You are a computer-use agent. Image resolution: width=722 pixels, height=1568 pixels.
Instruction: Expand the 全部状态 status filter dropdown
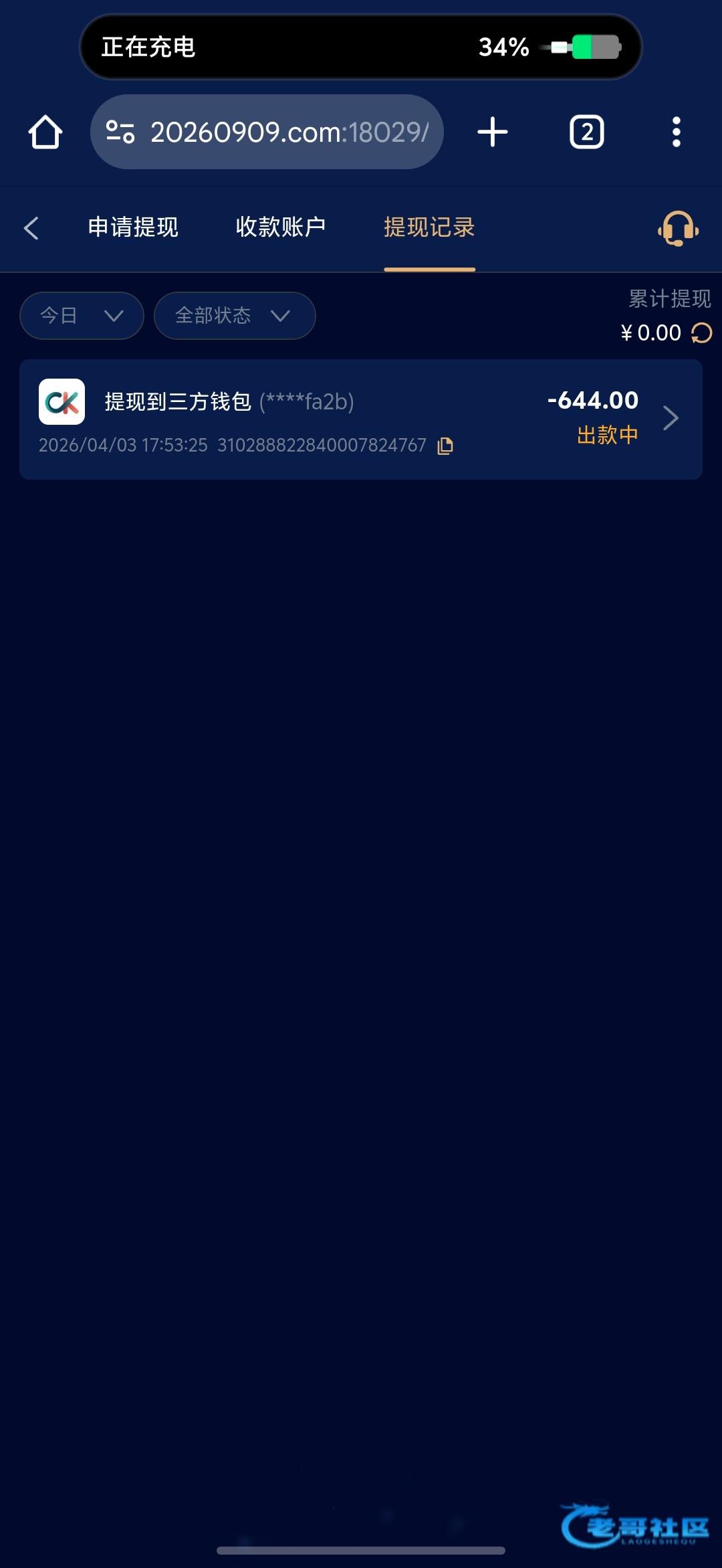pos(234,315)
